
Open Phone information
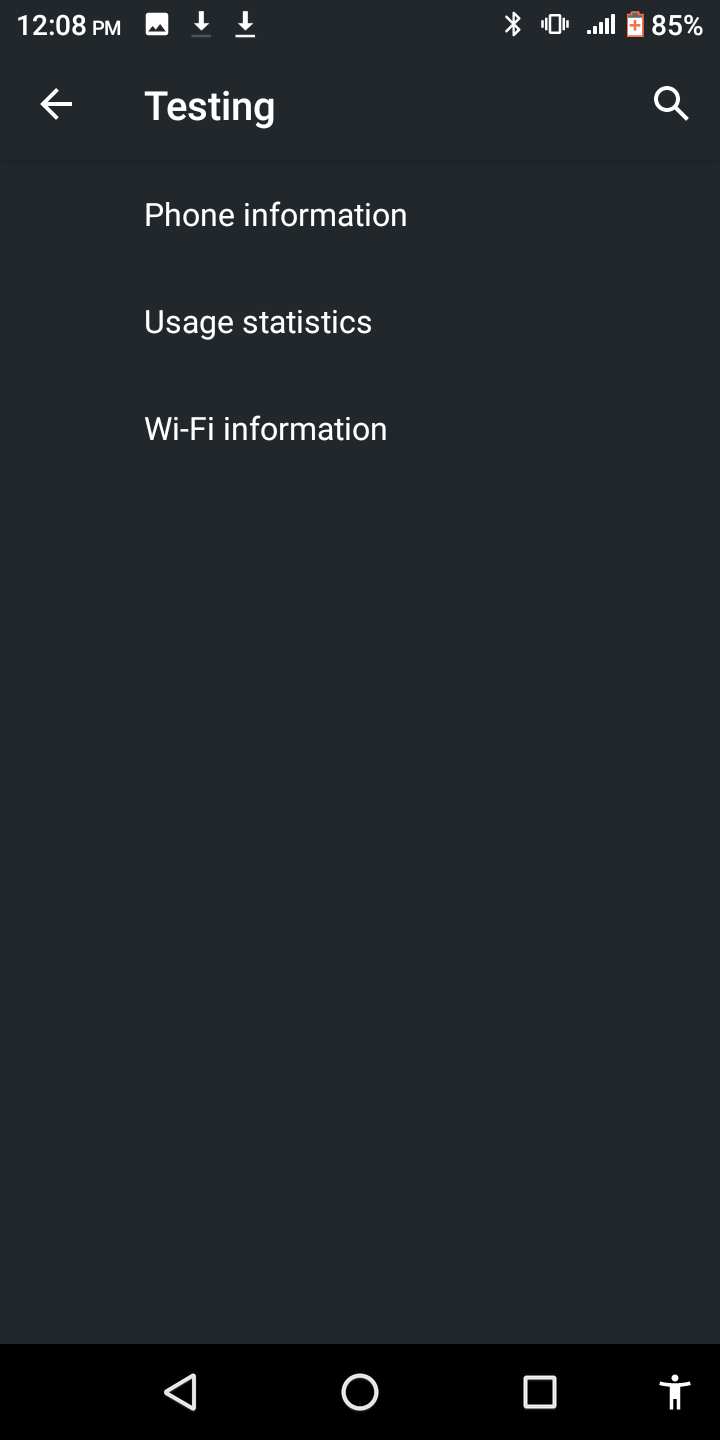[275, 215]
